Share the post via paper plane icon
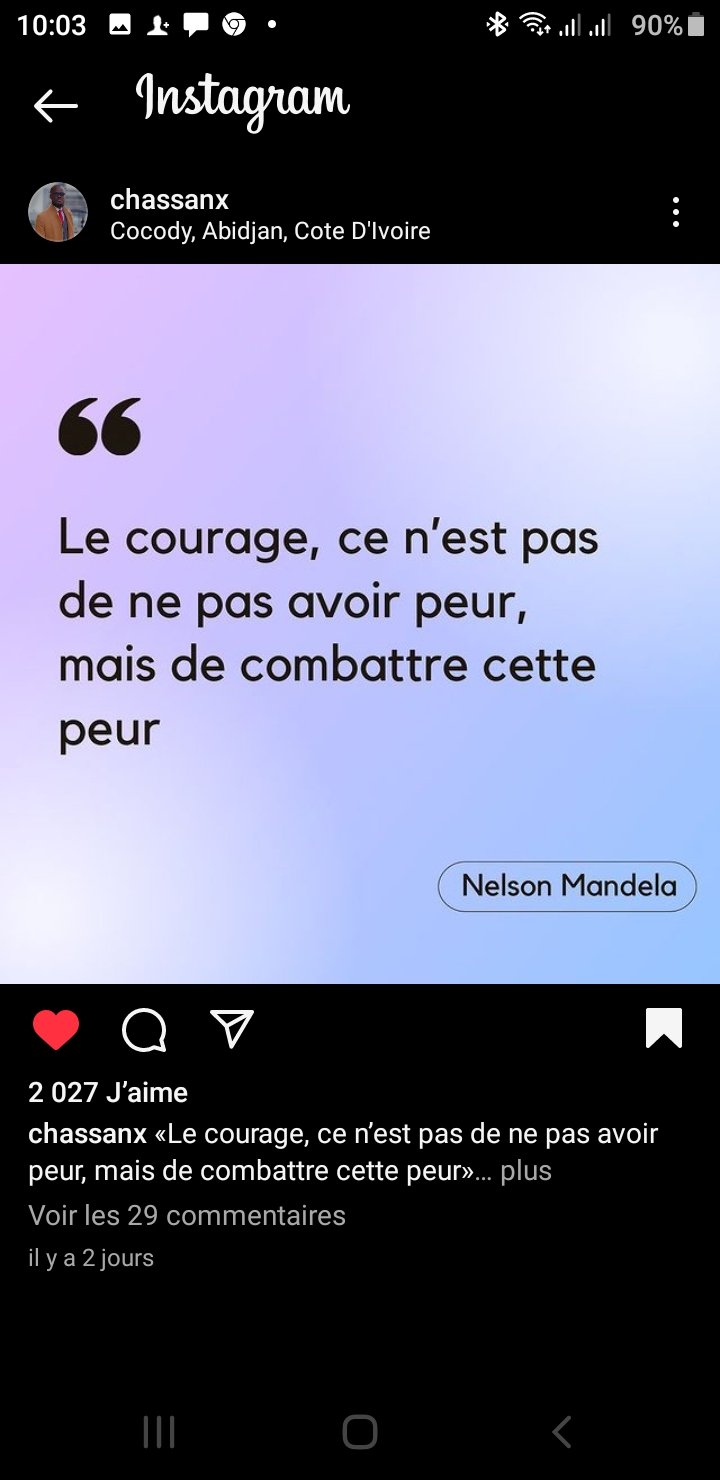The image size is (720, 1480). (232, 1028)
